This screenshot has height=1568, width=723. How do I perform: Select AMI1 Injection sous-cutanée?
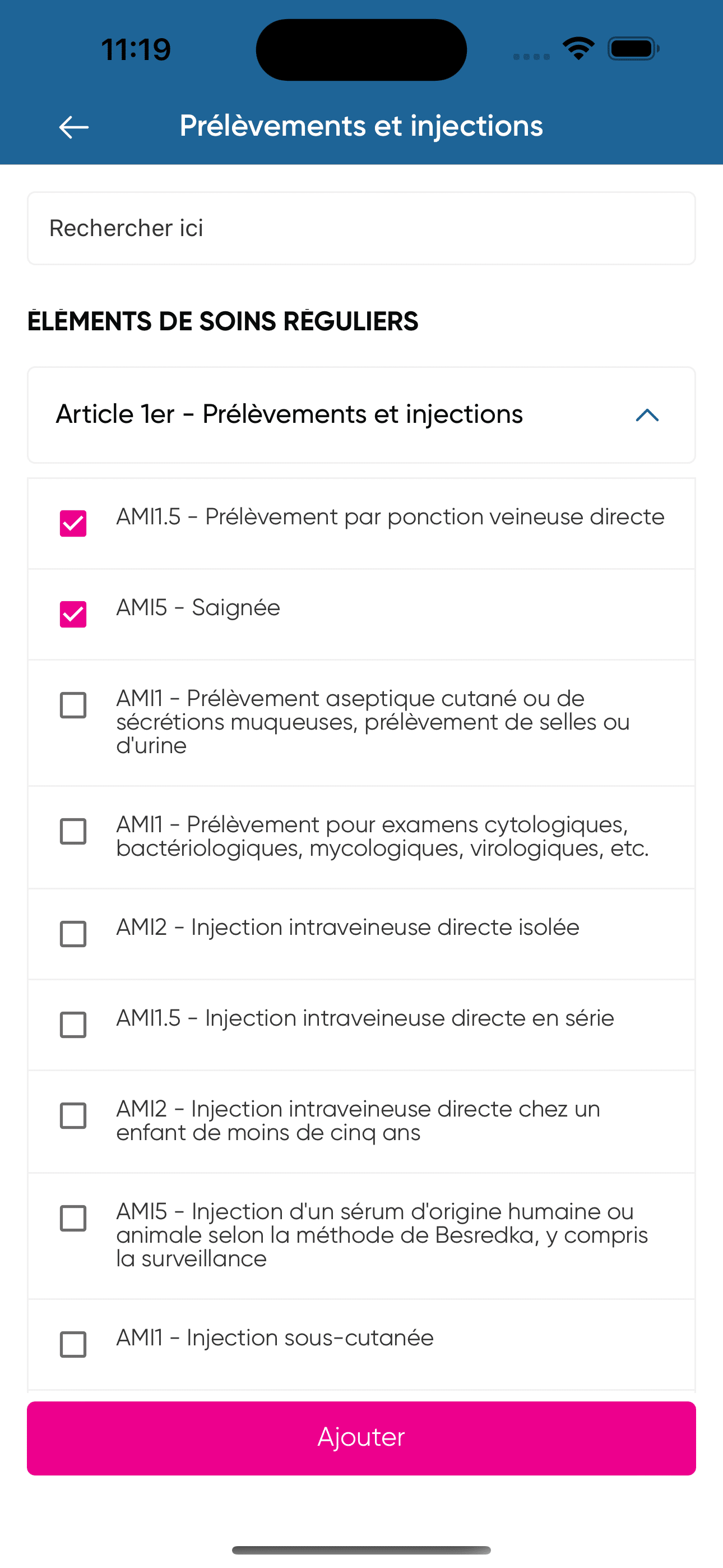(73, 1344)
